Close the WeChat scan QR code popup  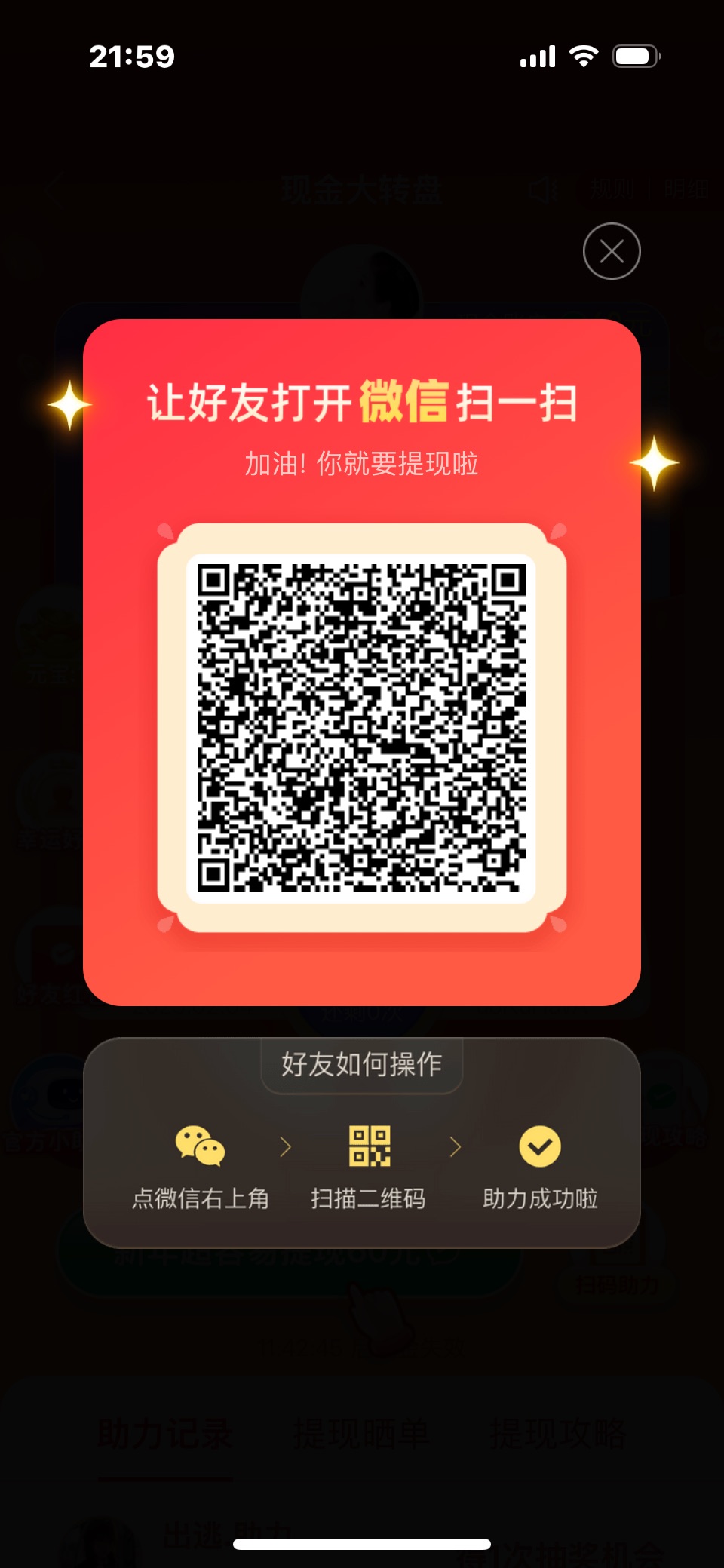pyautogui.click(x=612, y=251)
